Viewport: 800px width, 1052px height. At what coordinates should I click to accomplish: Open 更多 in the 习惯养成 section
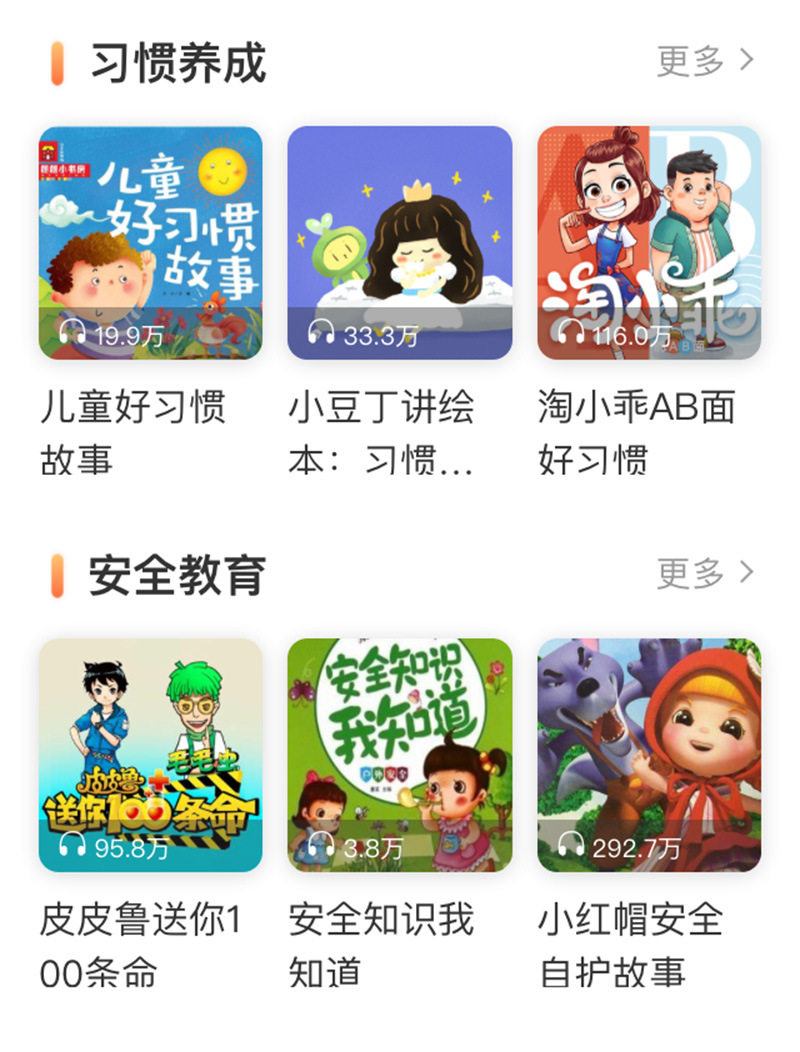[705, 61]
